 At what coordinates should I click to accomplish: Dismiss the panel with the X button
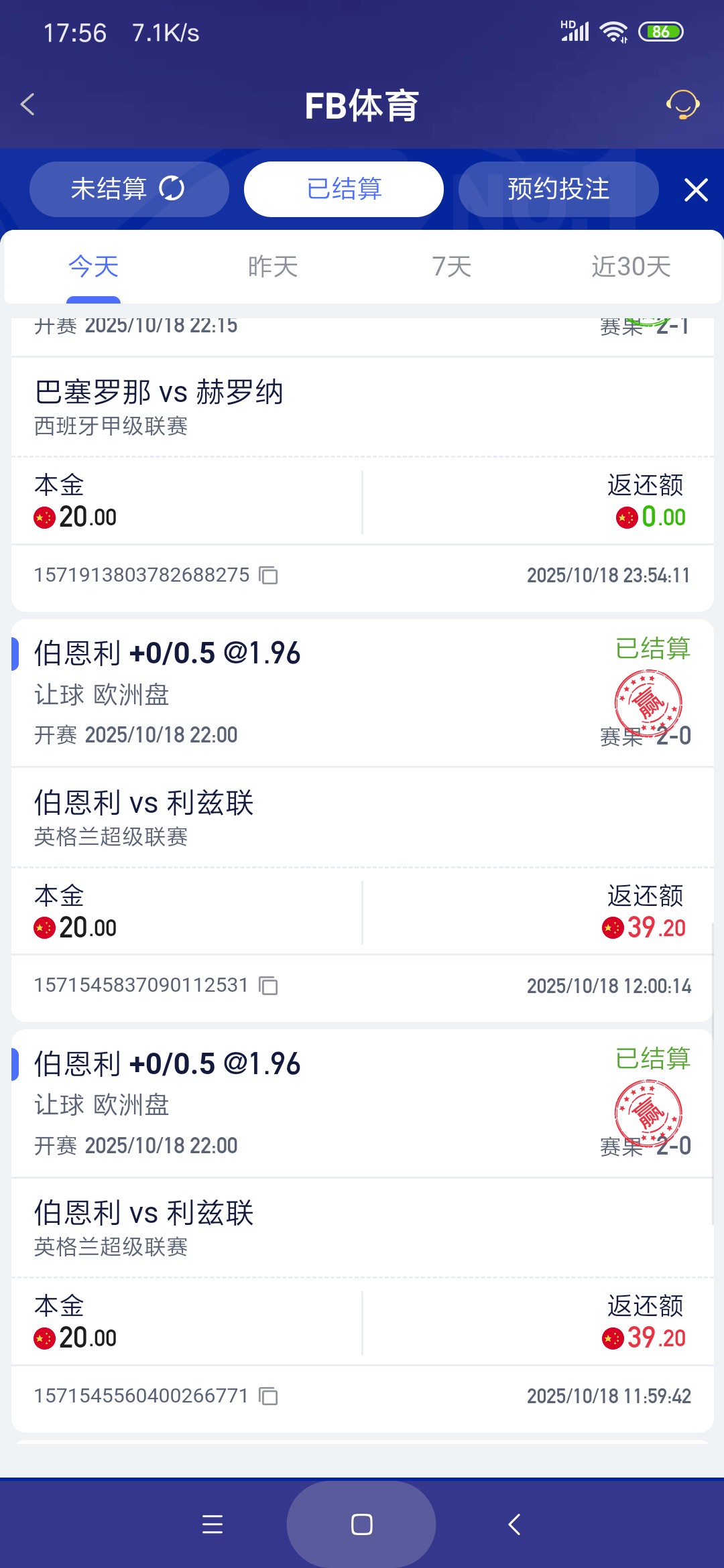pyautogui.click(x=696, y=189)
